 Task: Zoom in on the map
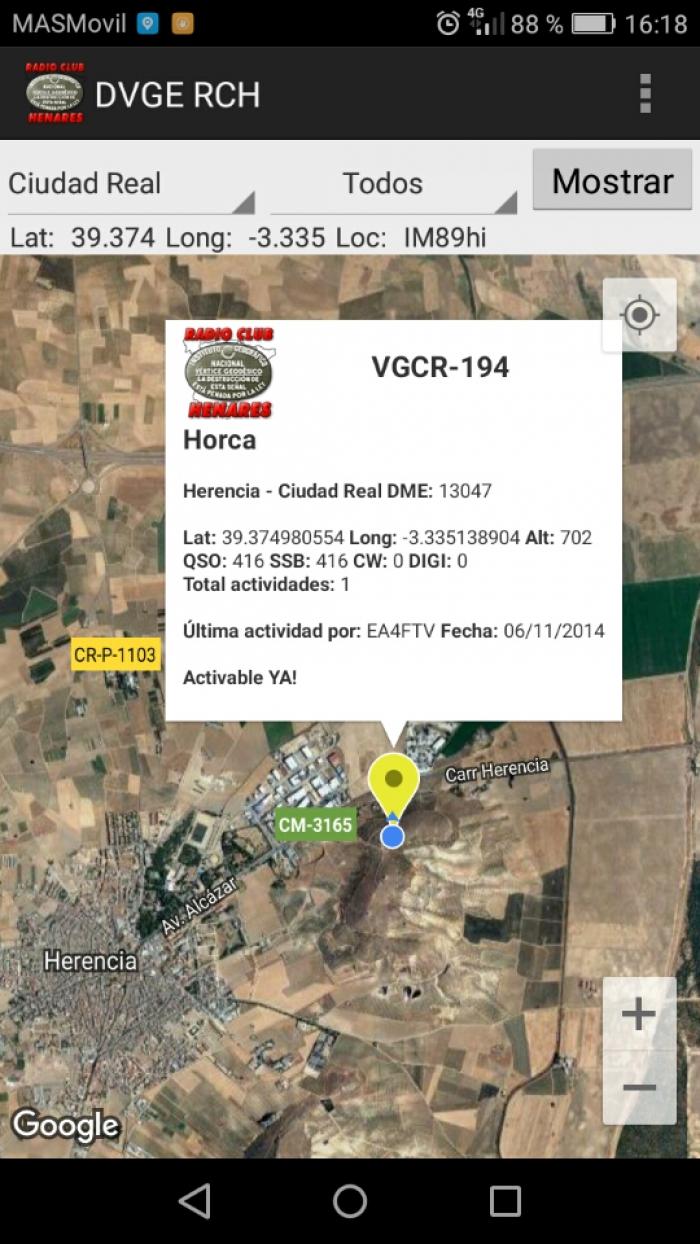[x=640, y=1015]
